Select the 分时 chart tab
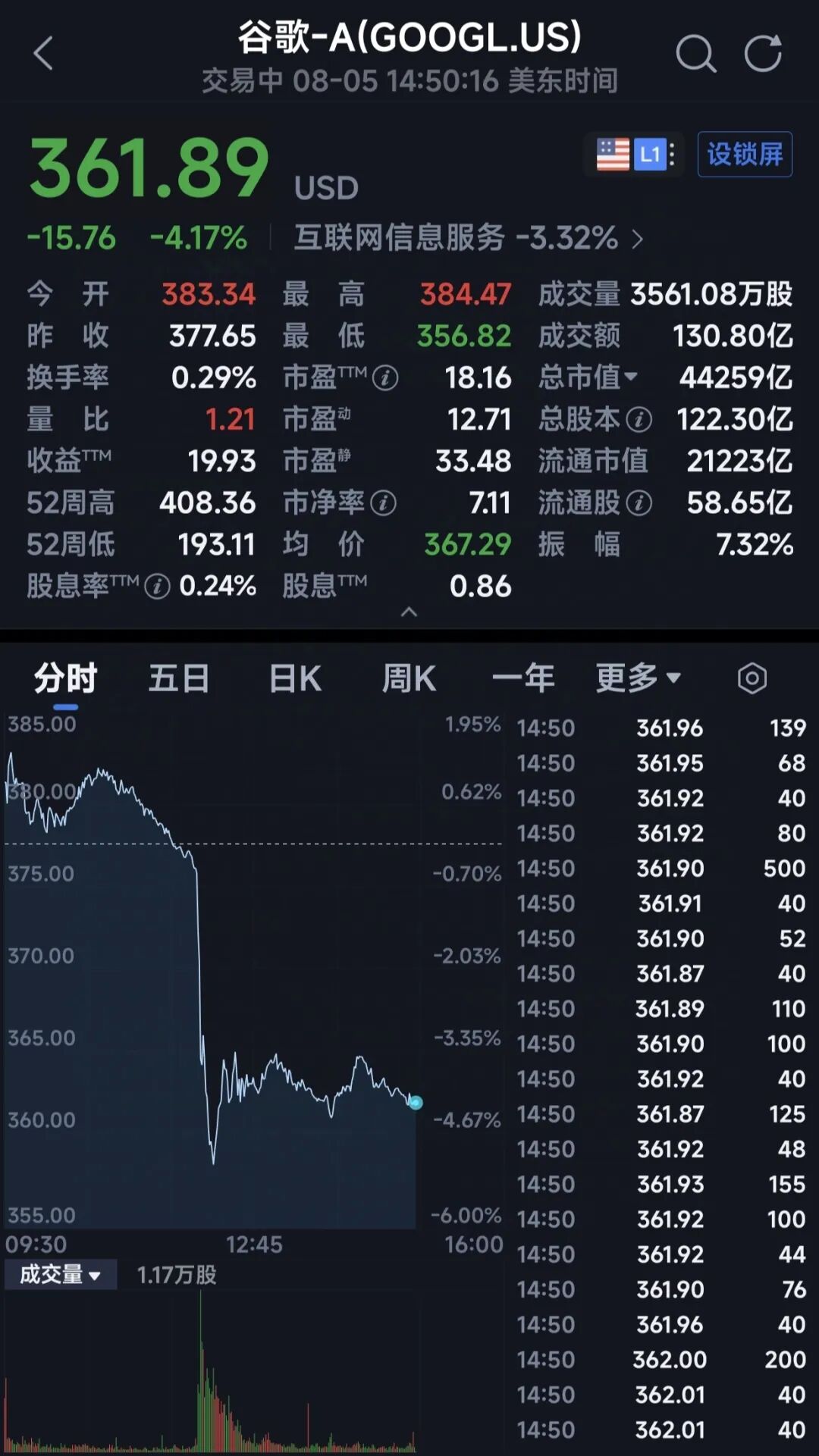This screenshot has width=819, height=1456. point(66,678)
